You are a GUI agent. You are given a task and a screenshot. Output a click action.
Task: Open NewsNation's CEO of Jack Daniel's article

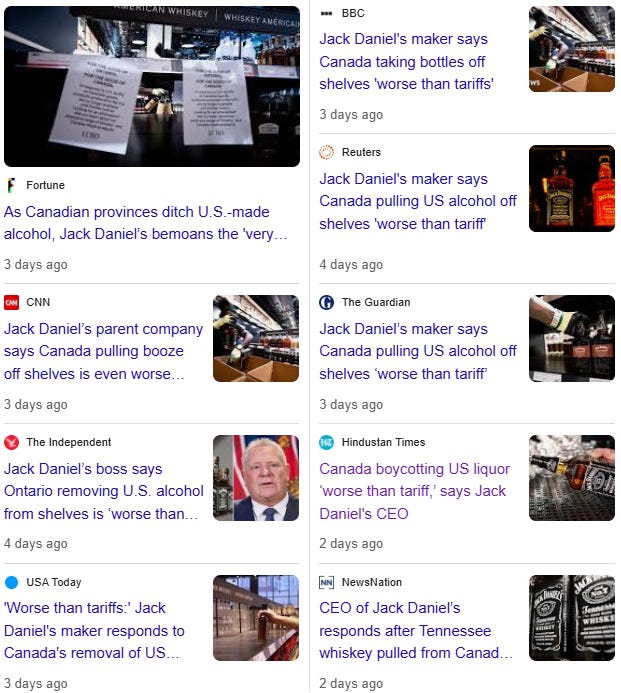pyautogui.click(x=416, y=630)
